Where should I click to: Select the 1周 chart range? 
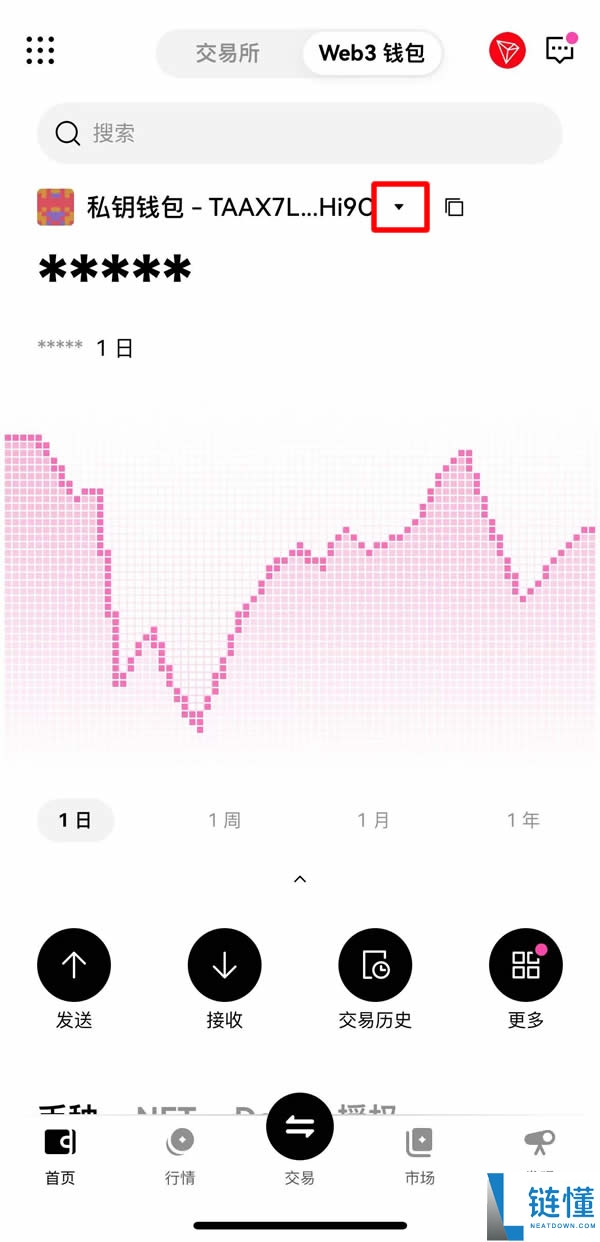tap(225, 820)
